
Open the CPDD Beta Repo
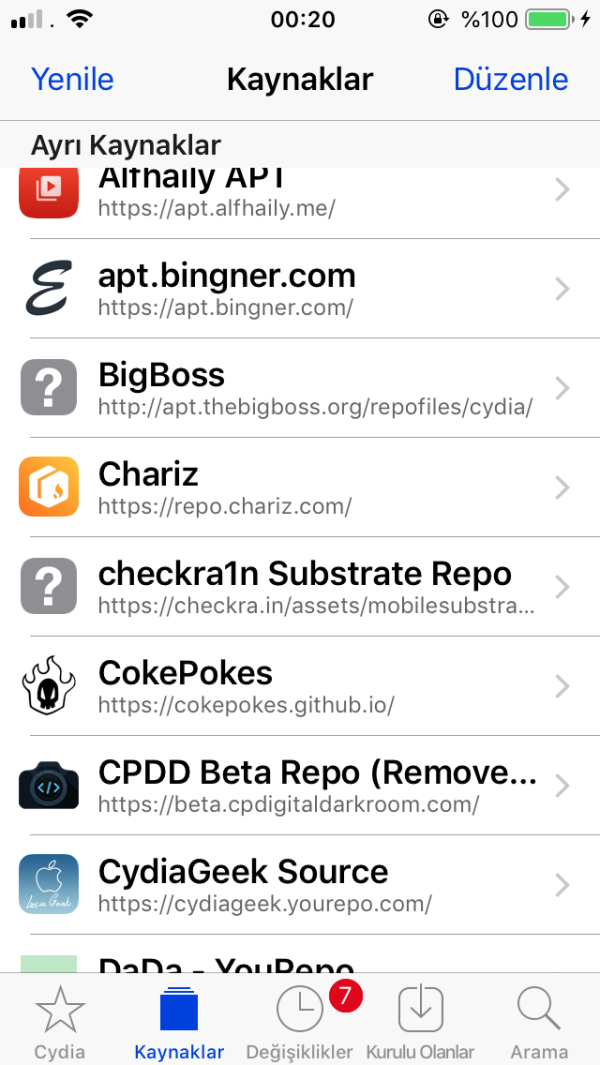coord(300,785)
